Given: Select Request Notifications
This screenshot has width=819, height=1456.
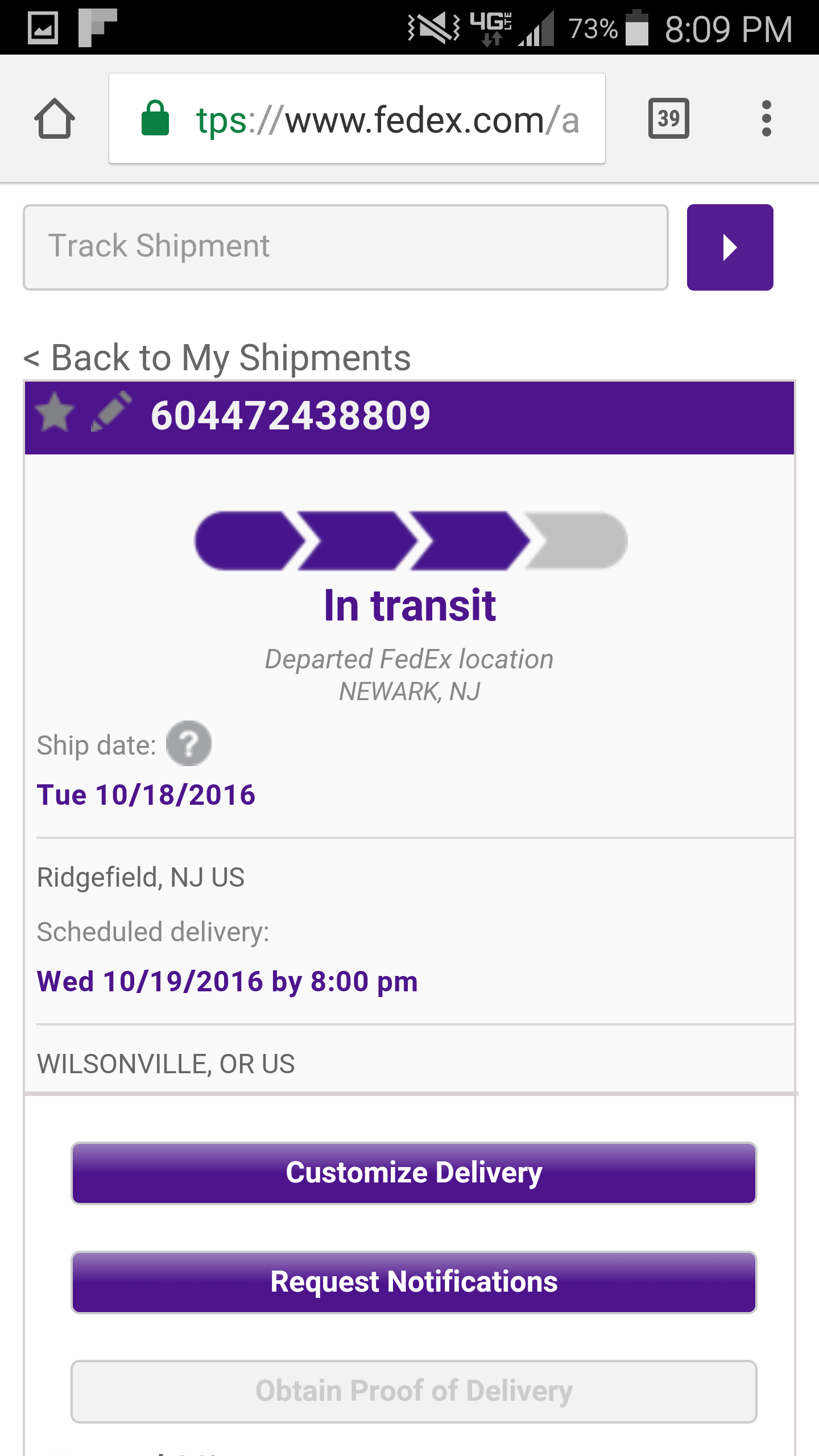Looking at the screenshot, I should point(413,1282).
